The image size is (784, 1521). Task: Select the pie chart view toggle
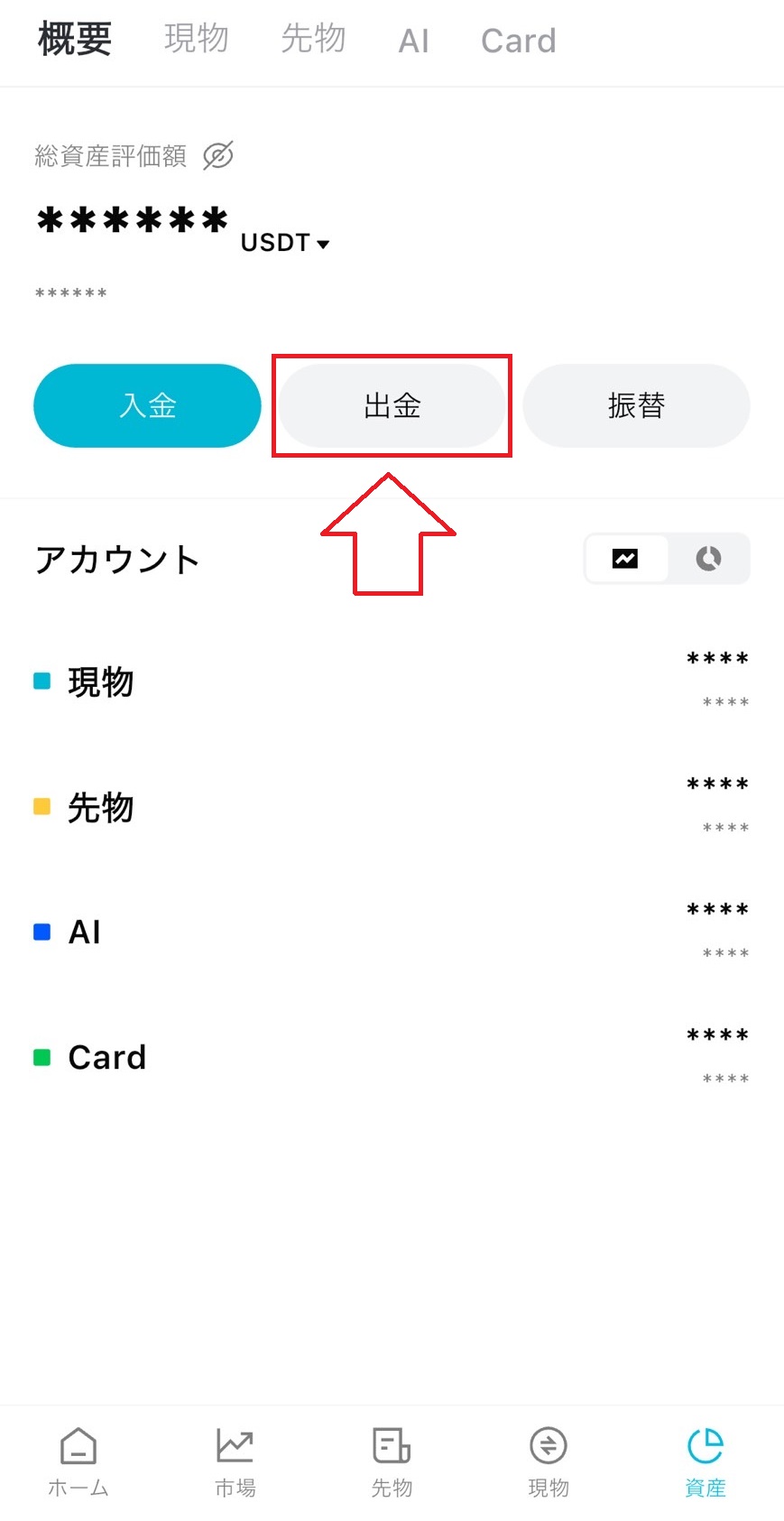[708, 559]
